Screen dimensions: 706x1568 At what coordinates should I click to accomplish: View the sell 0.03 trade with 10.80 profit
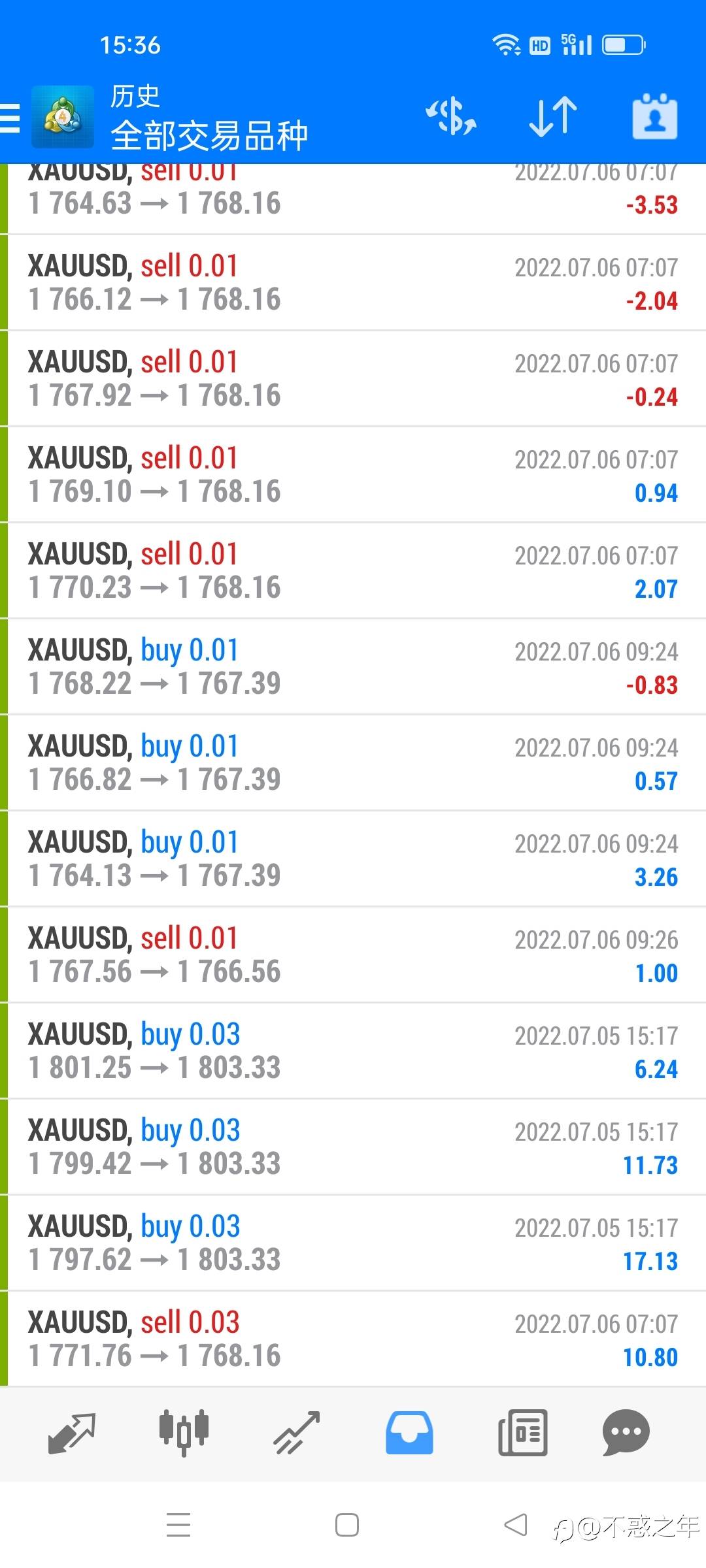coord(353,1339)
